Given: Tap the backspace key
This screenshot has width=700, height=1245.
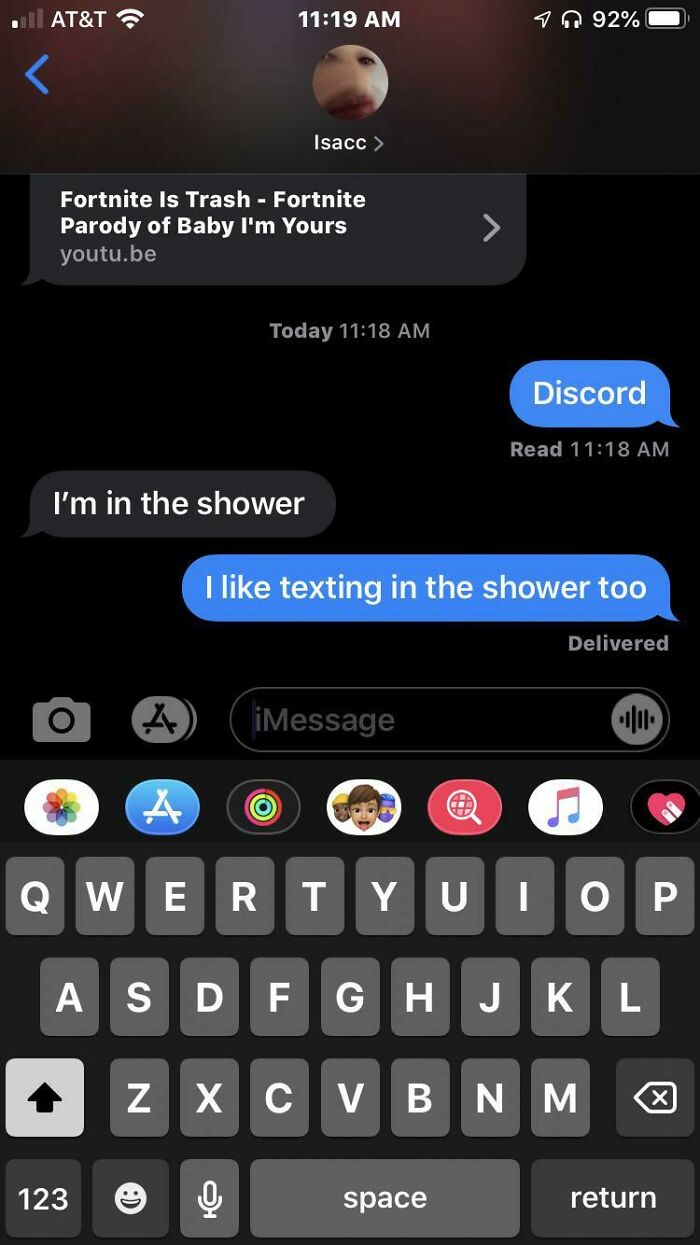Looking at the screenshot, I should (655, 1097).
